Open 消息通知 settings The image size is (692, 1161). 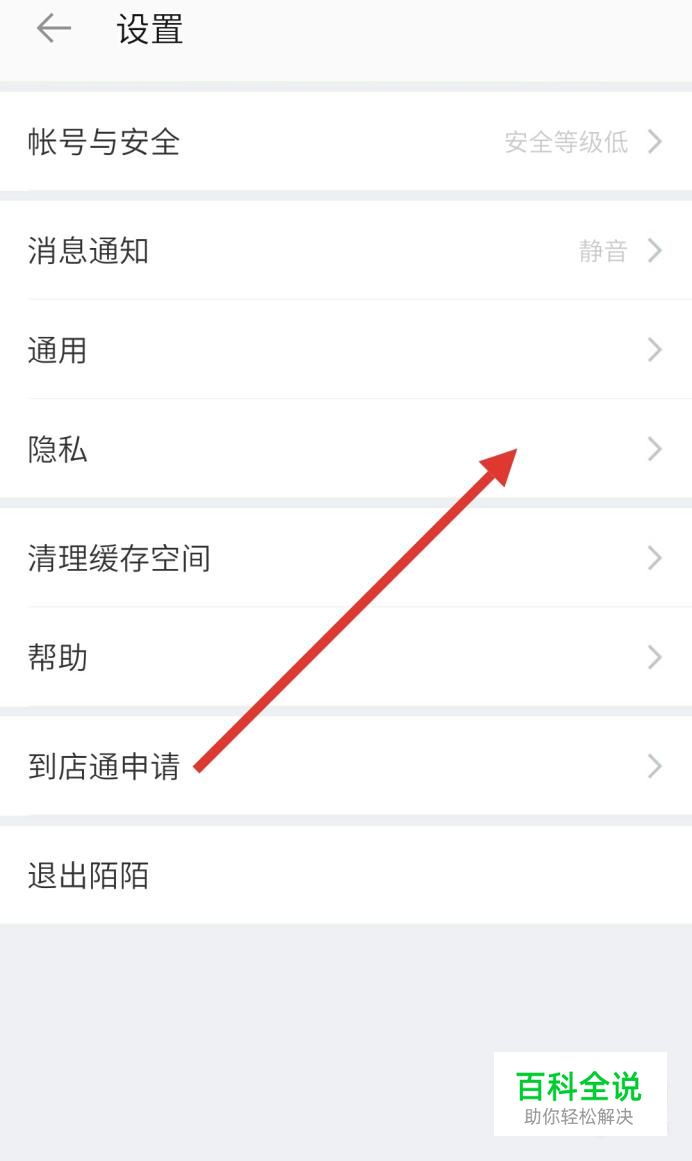point(345,250)
